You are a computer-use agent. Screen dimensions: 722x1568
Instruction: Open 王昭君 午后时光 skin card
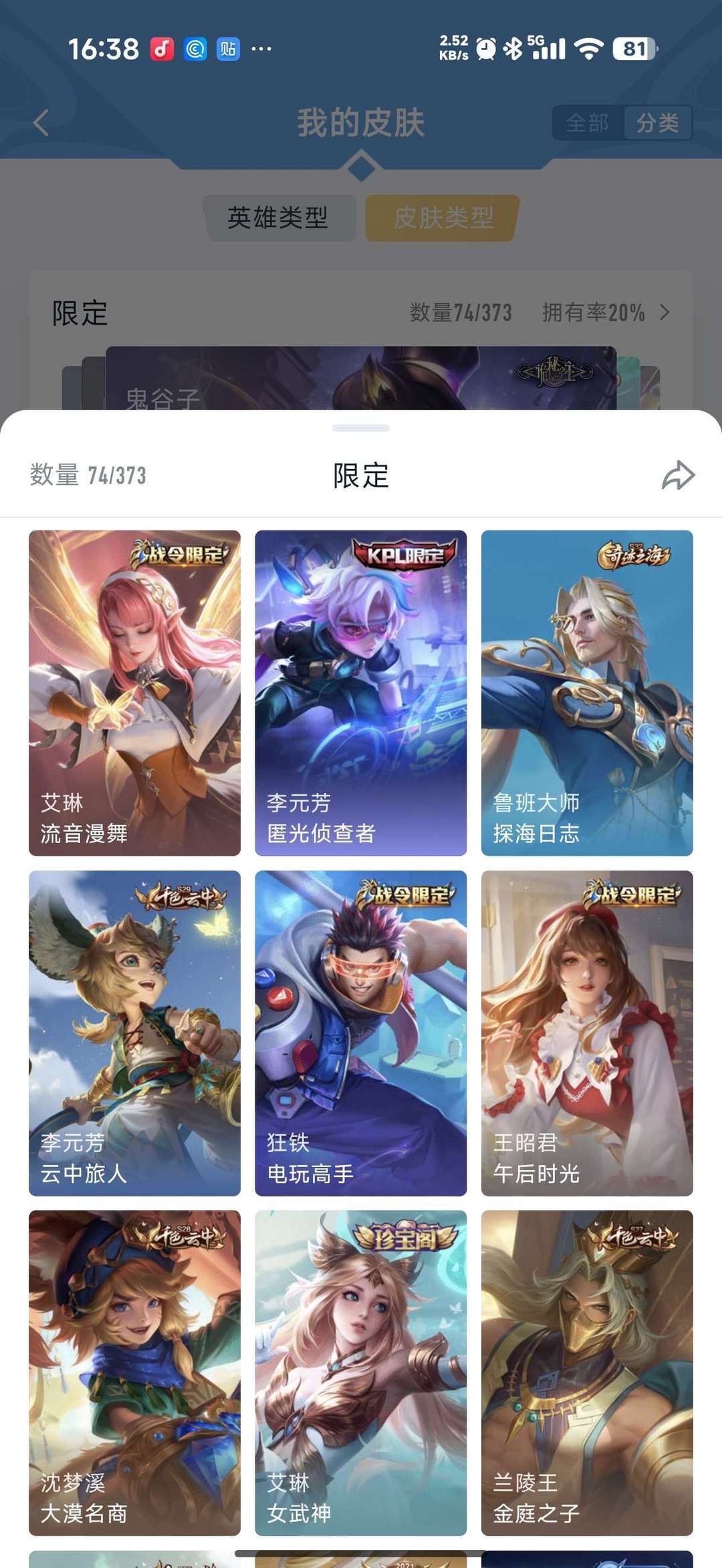click(x=586, y=1032)
